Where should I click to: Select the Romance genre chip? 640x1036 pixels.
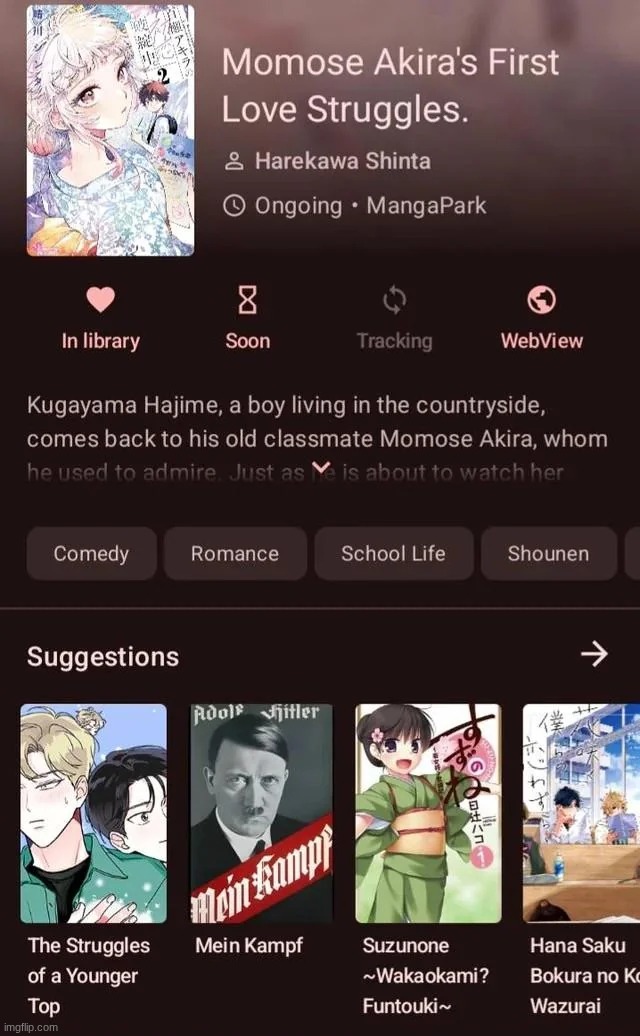tap(235, 554)
